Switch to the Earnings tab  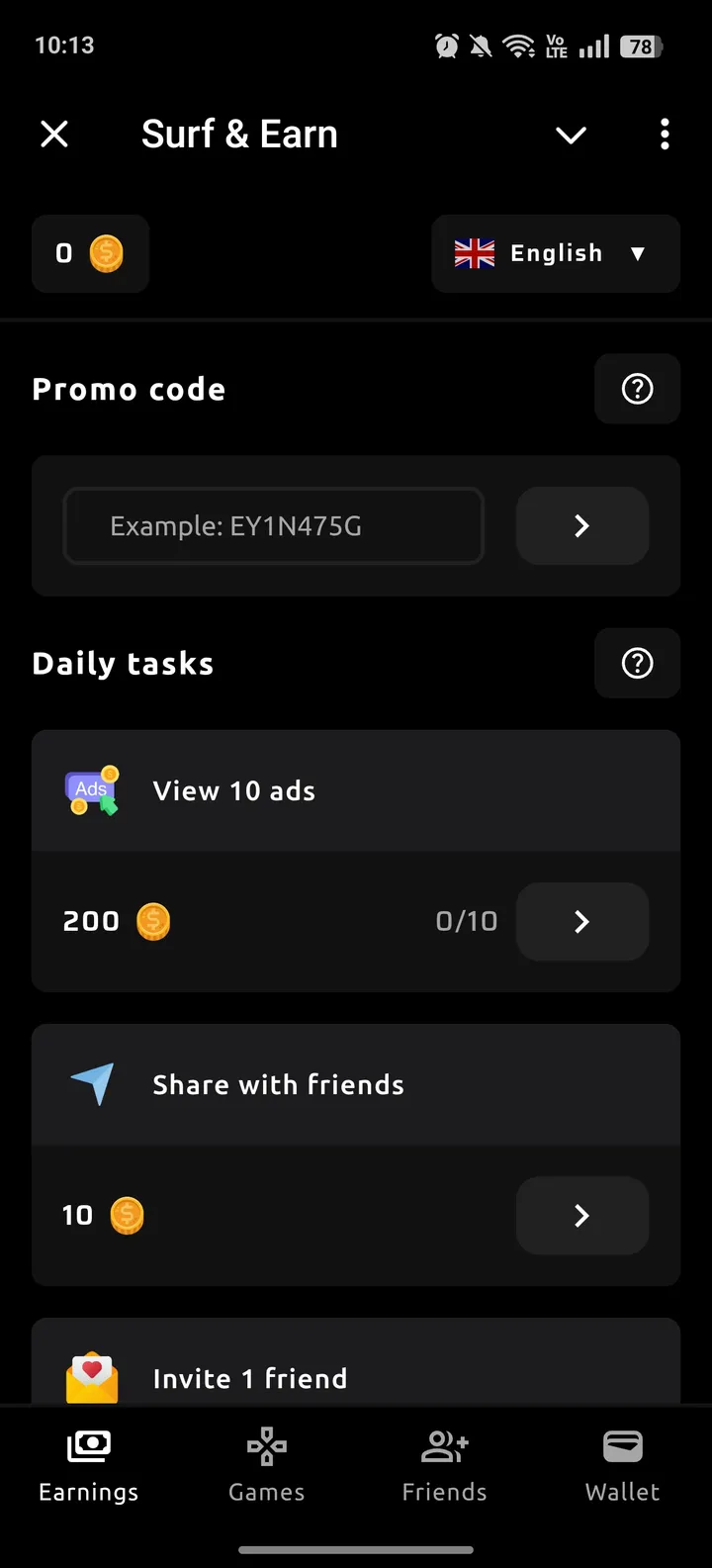[x=88, y=1466]
